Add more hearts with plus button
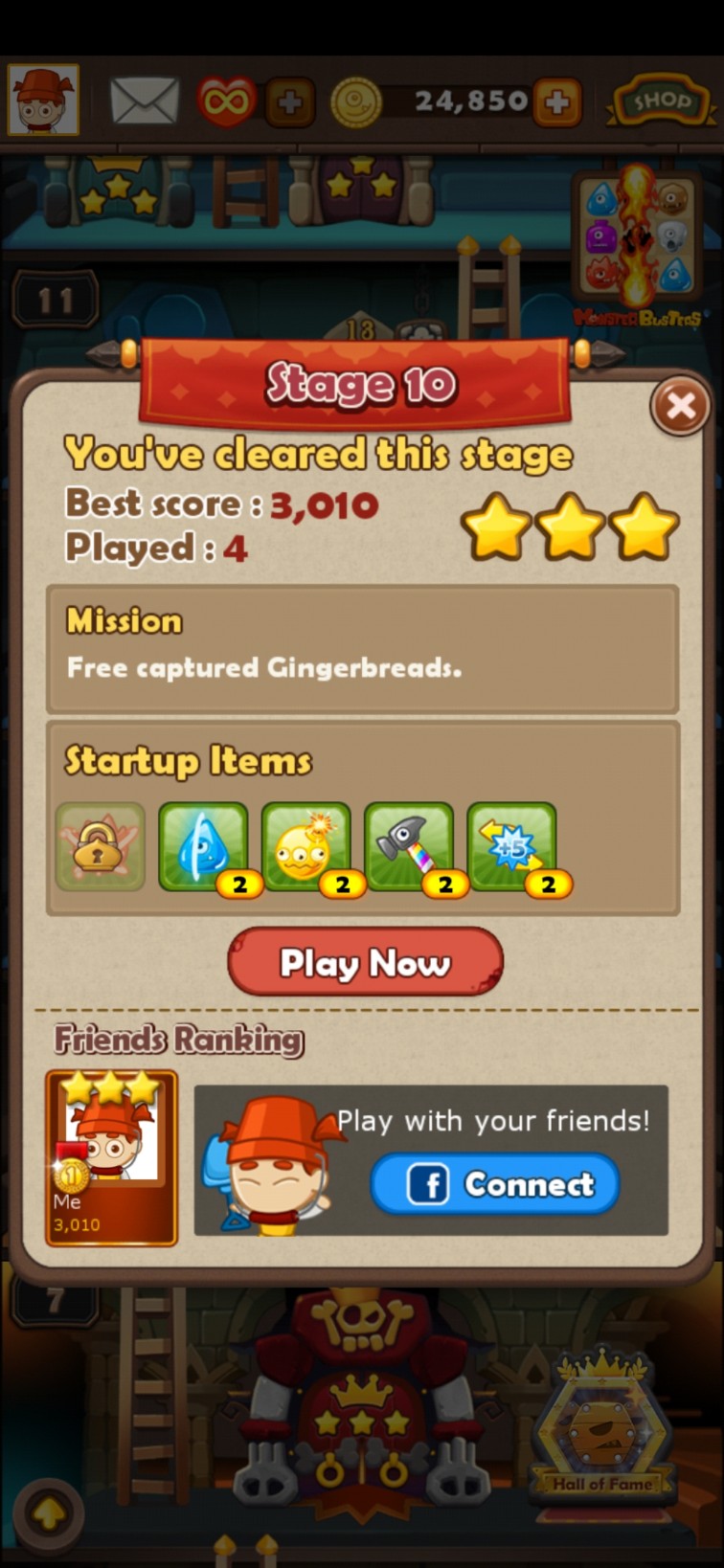This screenshot has width=724, height=1568. tap(290, 101)
